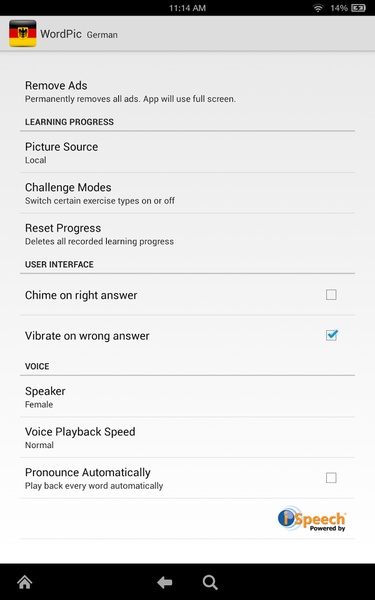Enable Chime on right answer checkbox
Viewport: 375px width, 600px height.
pyautogui.click(x=331, y=295)
